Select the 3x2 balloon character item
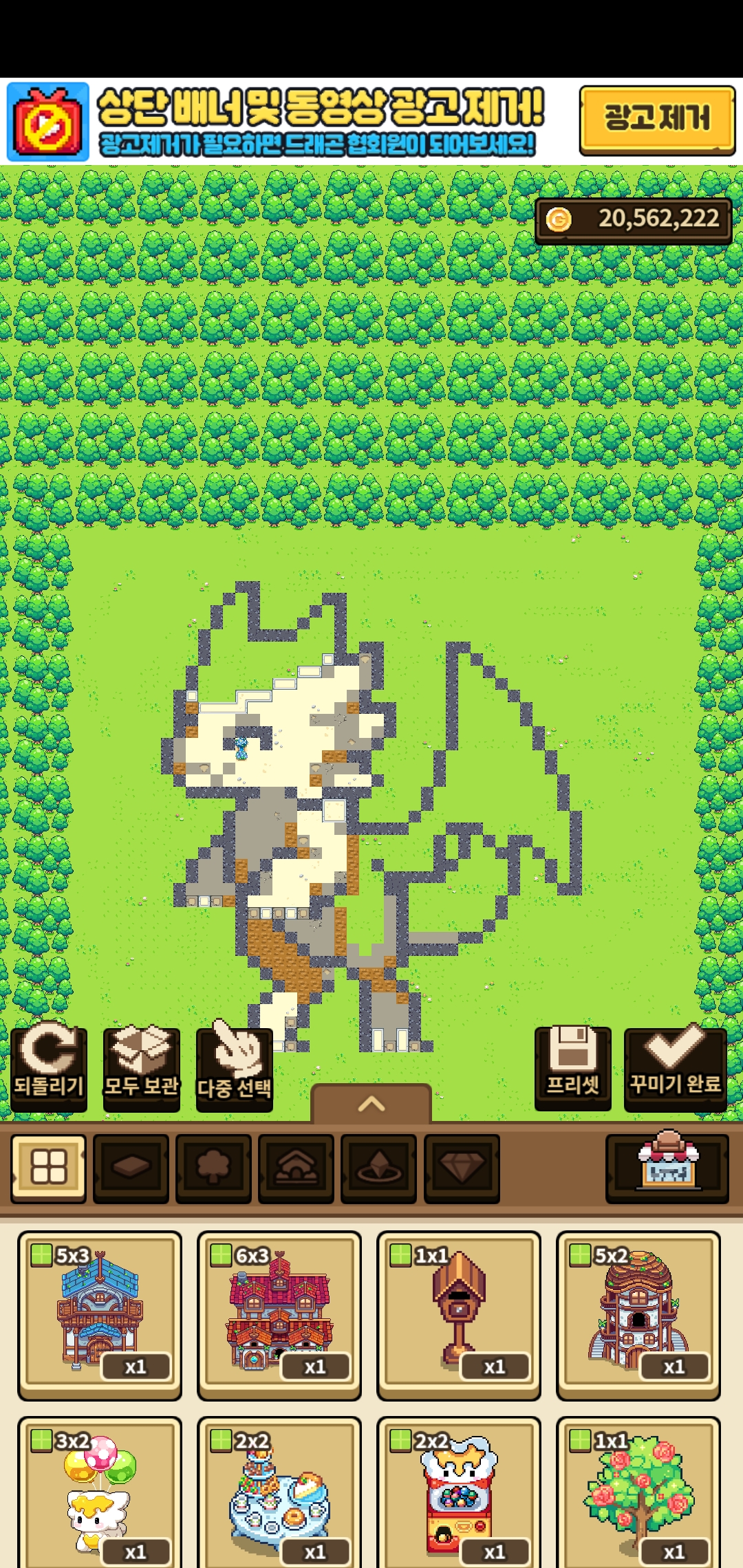The height and width of the screenshot is (1568, 743). pyautogui.click(x=100, y=1492)
